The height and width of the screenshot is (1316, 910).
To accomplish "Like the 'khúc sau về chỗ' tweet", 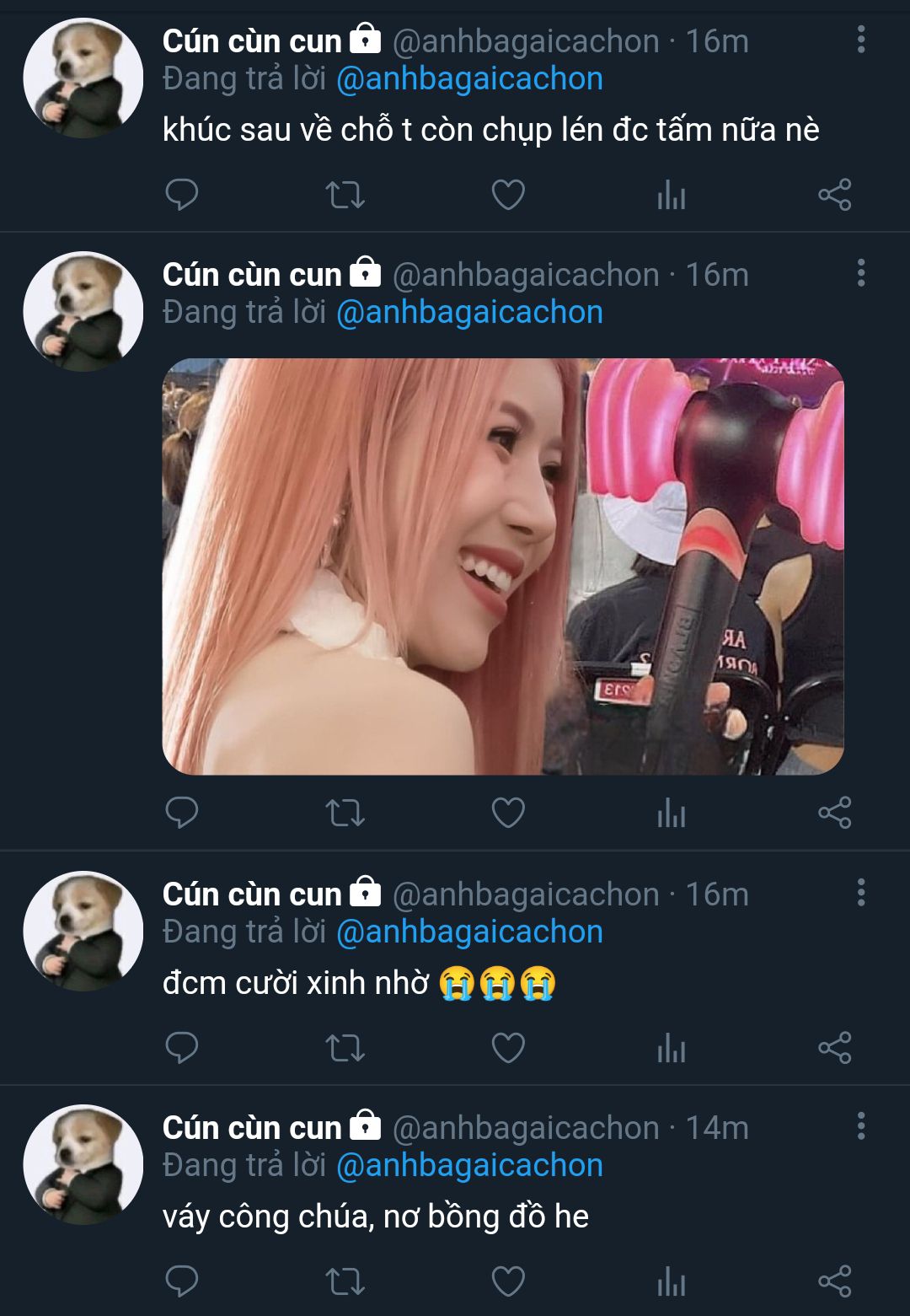I will 508,195.
